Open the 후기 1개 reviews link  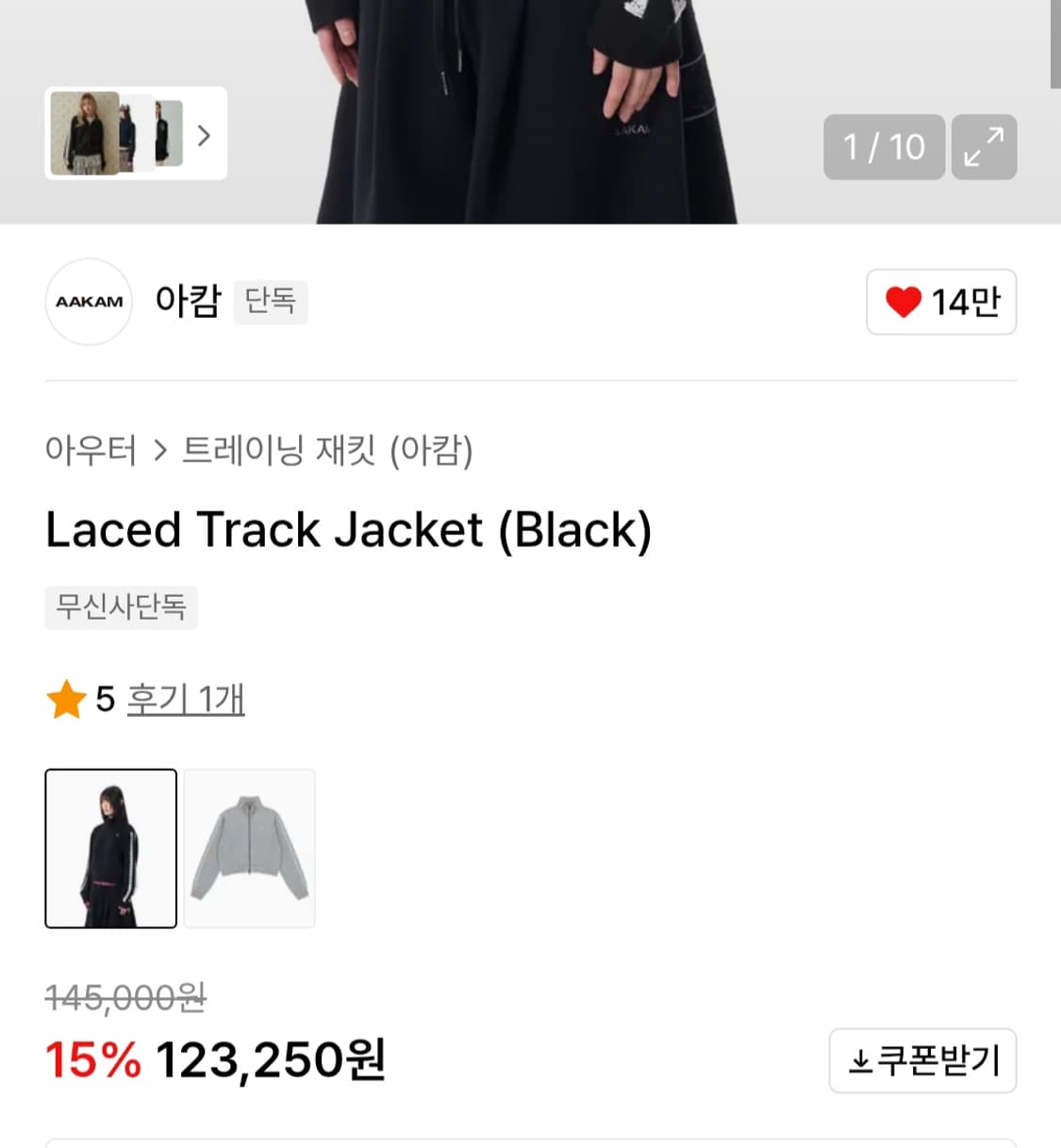[185, 699]
